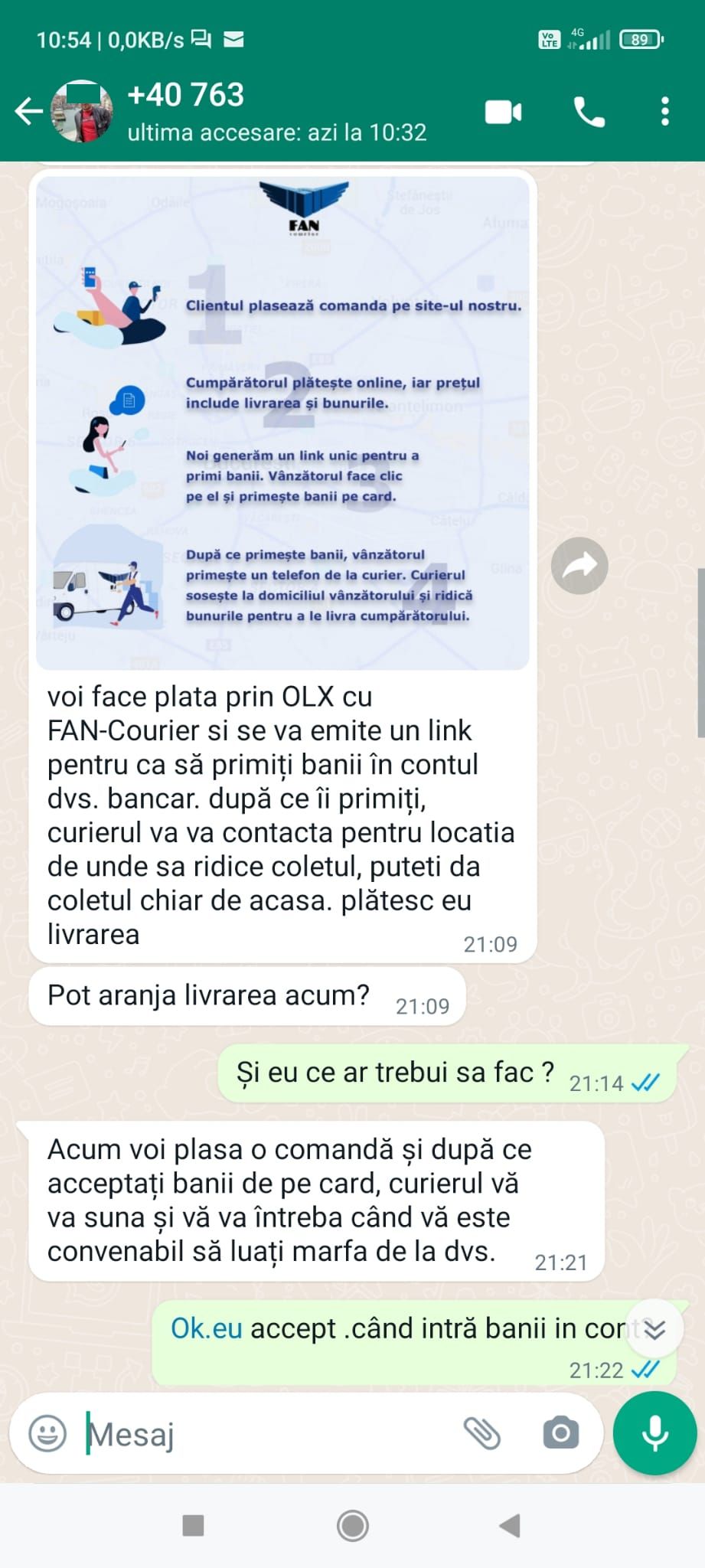Open the emoji picker
The image size is (705, 1568).
click(x=47, y=1433)
